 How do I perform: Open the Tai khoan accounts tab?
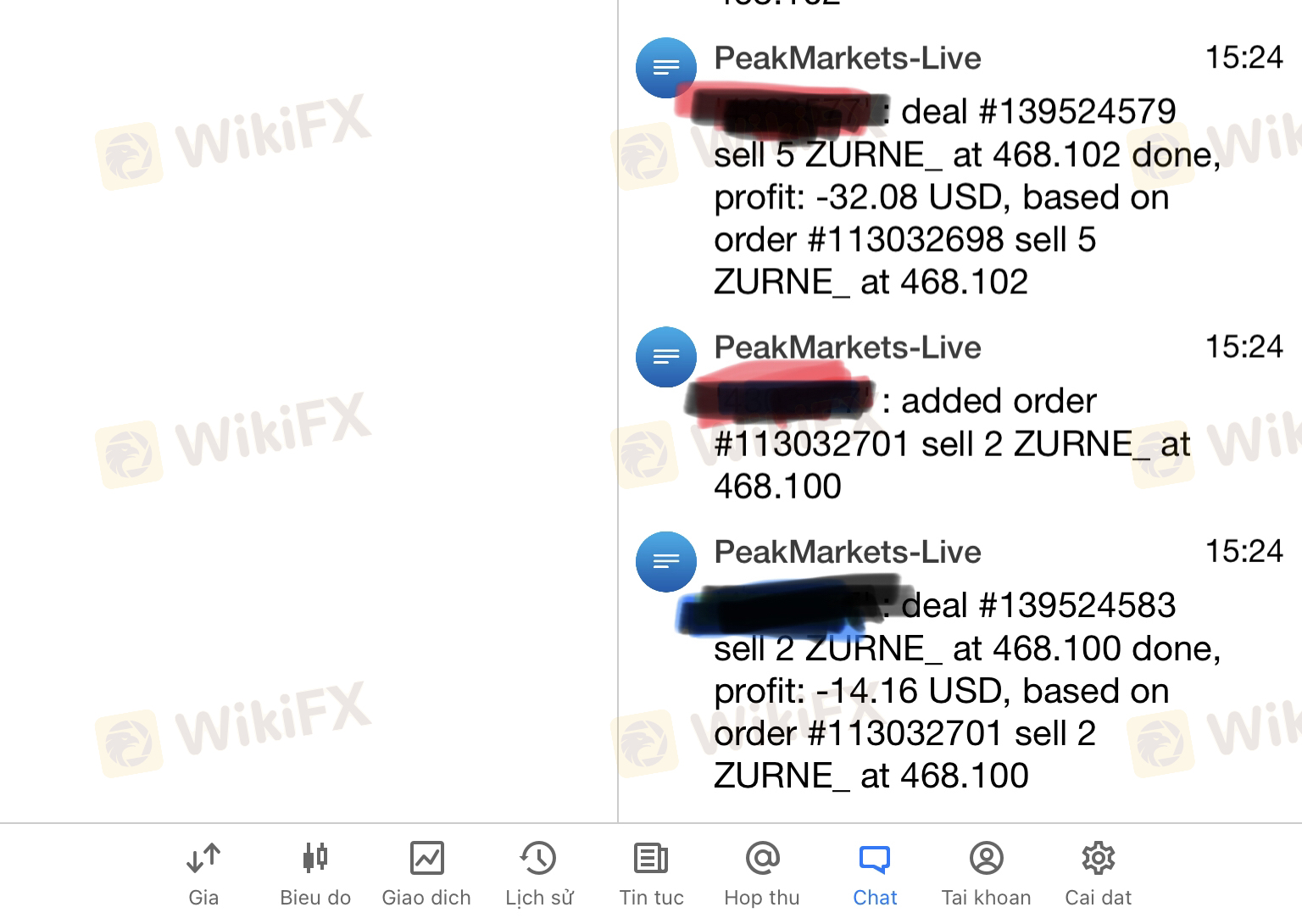pyautogui.click(x=986, y=873)
